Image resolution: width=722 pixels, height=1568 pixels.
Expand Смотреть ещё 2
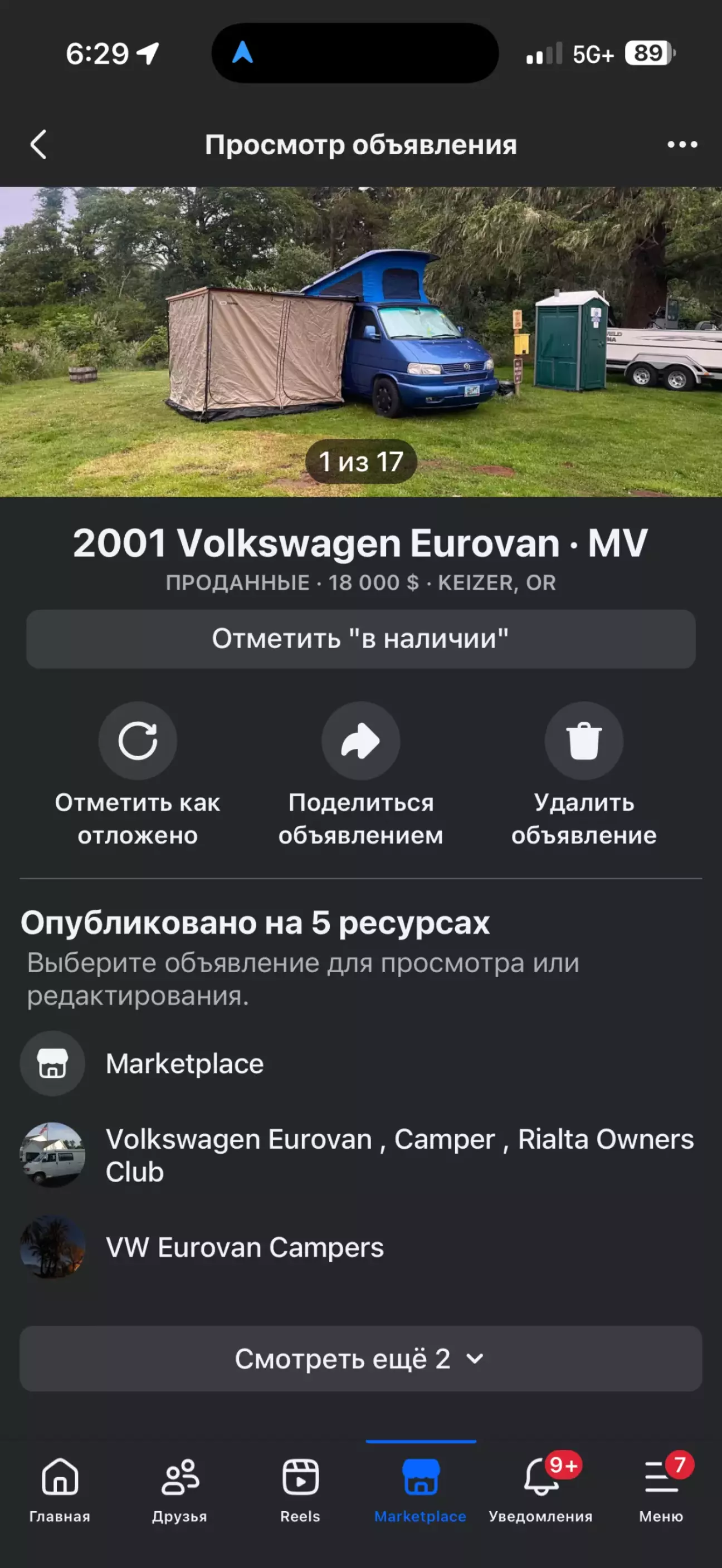tap(360, 1359)
